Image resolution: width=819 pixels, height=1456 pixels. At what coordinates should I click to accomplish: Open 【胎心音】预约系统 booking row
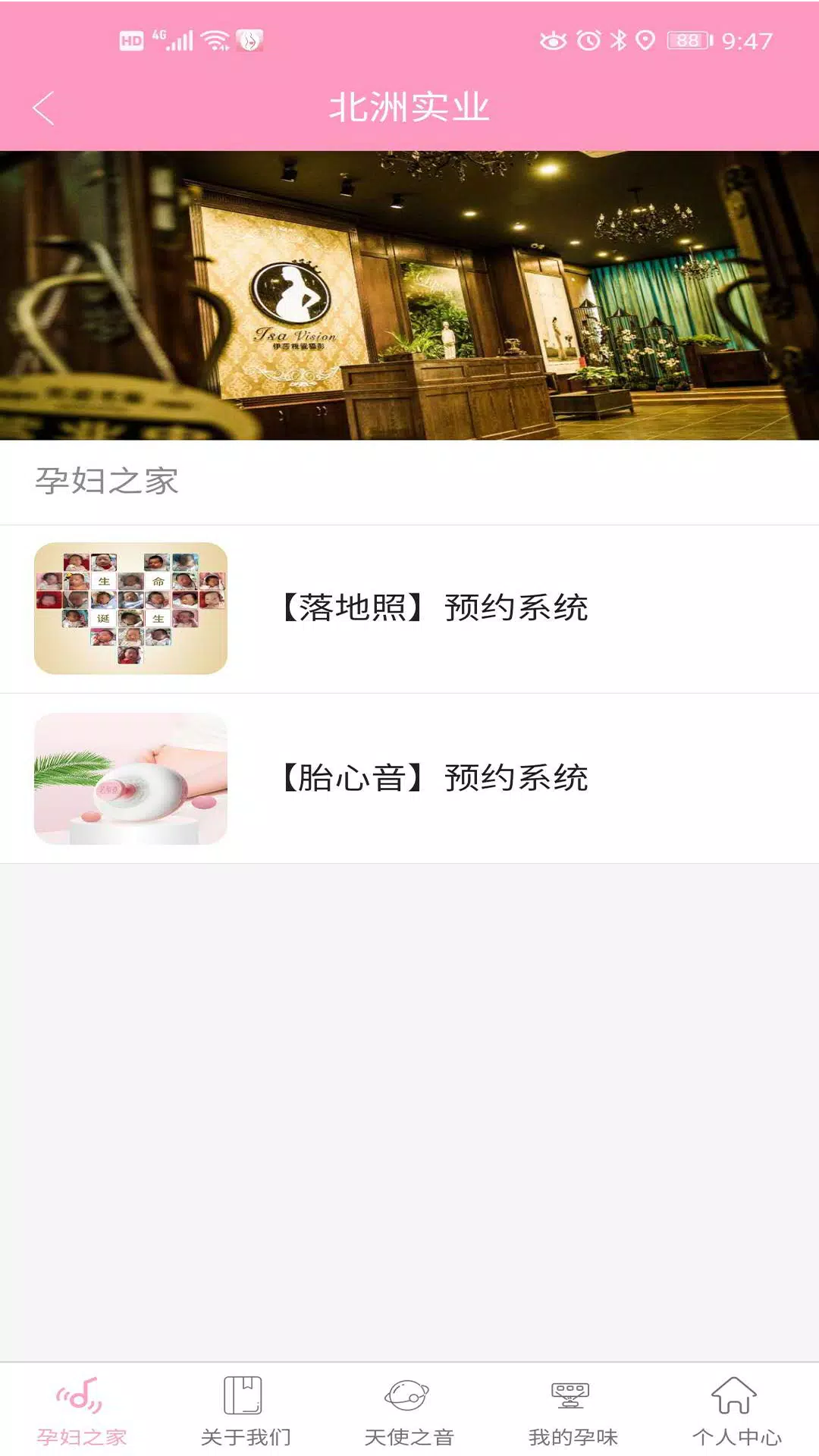(x=409, y=778)
